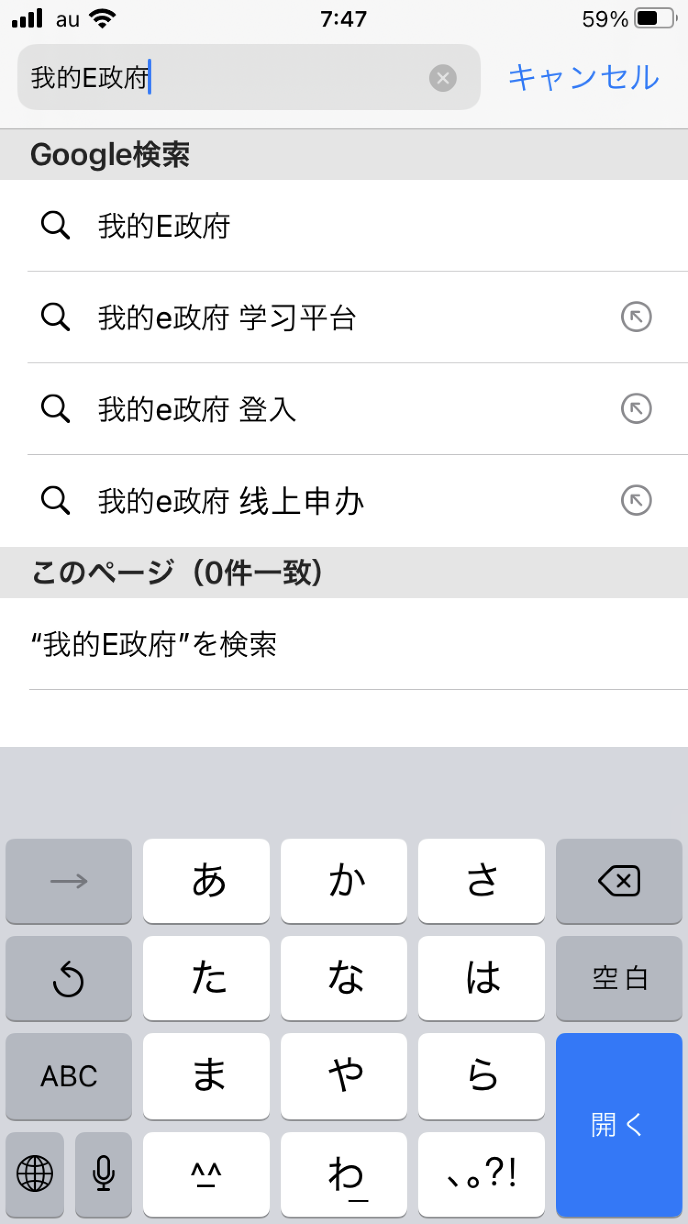
Task: Insert 登入 suggestion using its arrow icon
Action: pos(636,409)
